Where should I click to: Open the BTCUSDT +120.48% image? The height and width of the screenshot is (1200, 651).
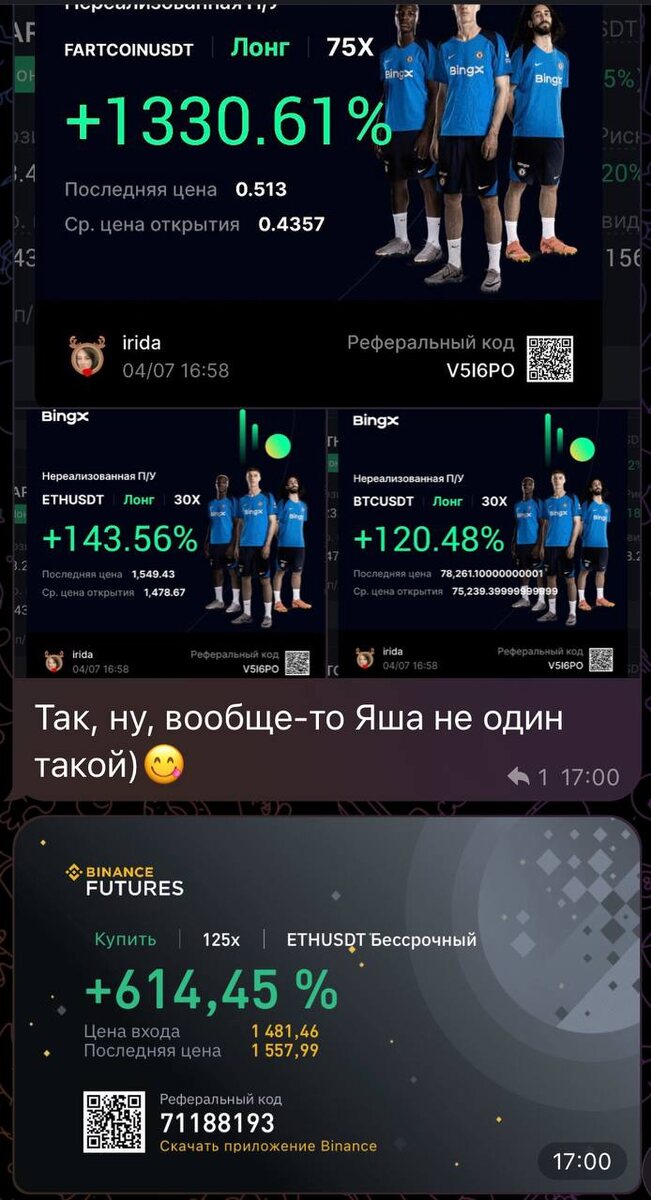click(484, 542)
